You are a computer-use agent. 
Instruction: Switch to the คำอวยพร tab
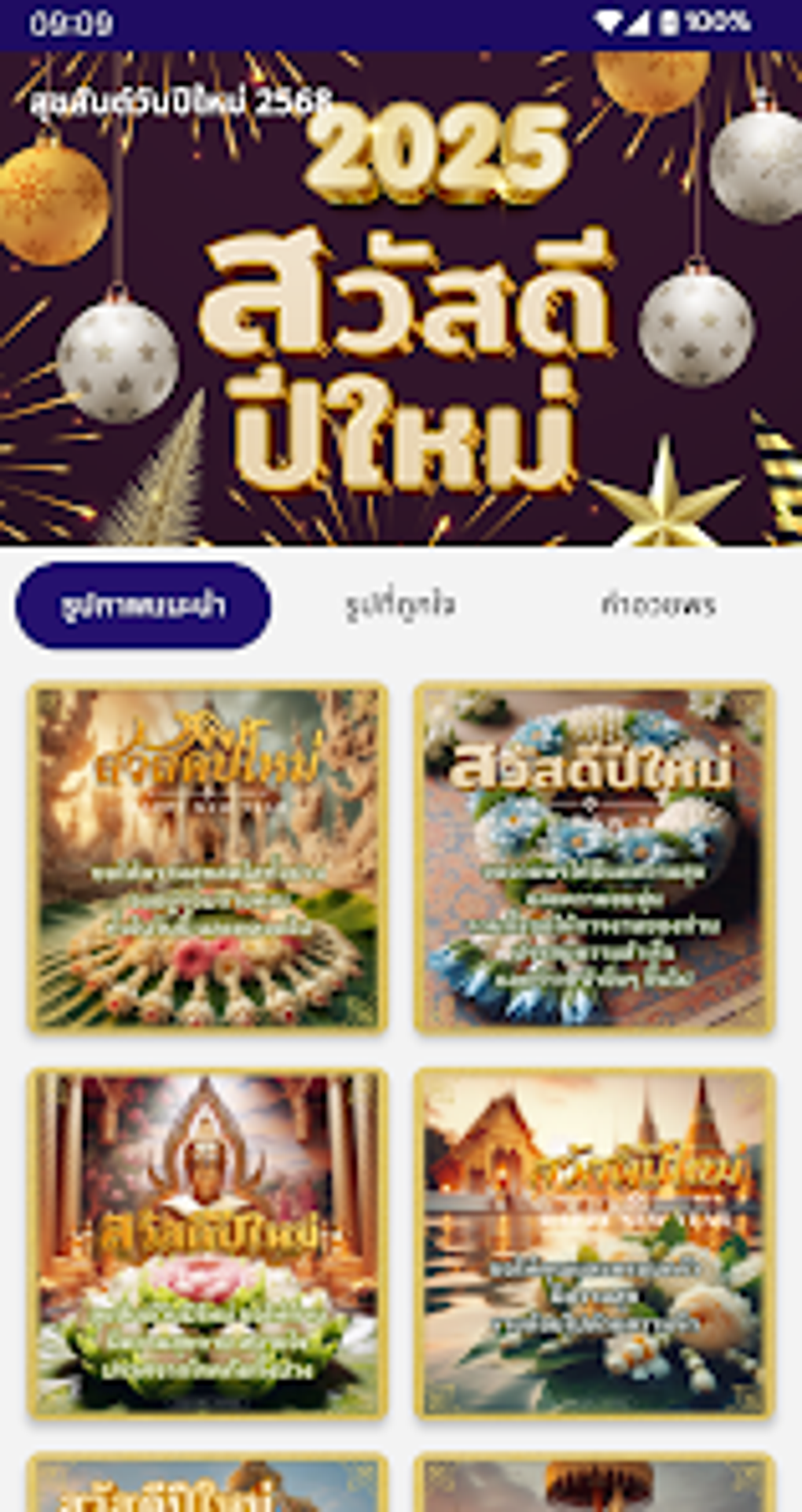click(658, 605)
